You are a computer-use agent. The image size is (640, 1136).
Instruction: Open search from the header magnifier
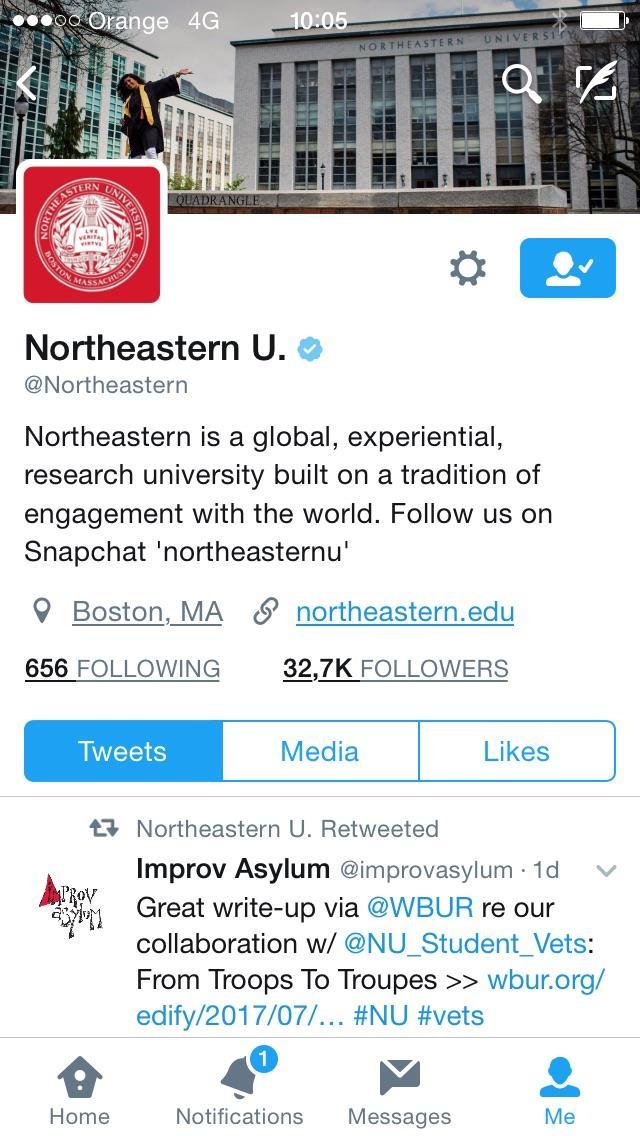point(520,84)
